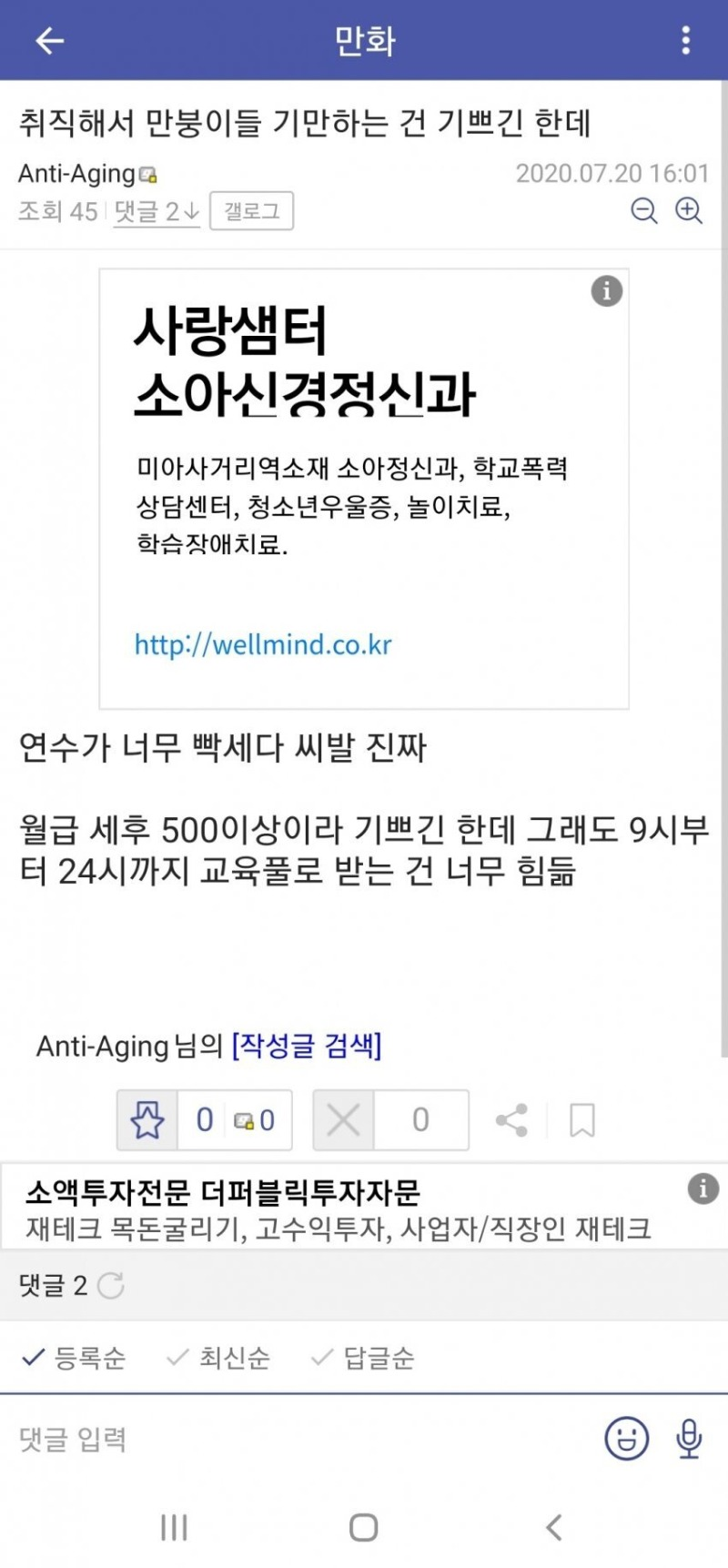Open the three-dot overflow menu
Image resolution: width=728 pixels, height=1568 pixels.
(686, 40)
